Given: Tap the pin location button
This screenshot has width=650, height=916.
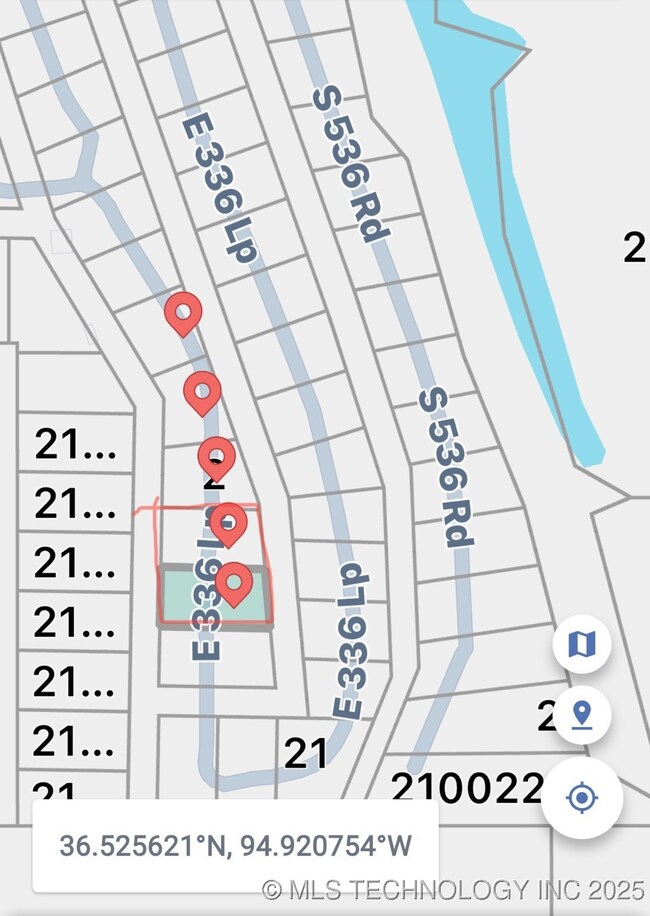Looking at the screenshot, I should [582, 715].
